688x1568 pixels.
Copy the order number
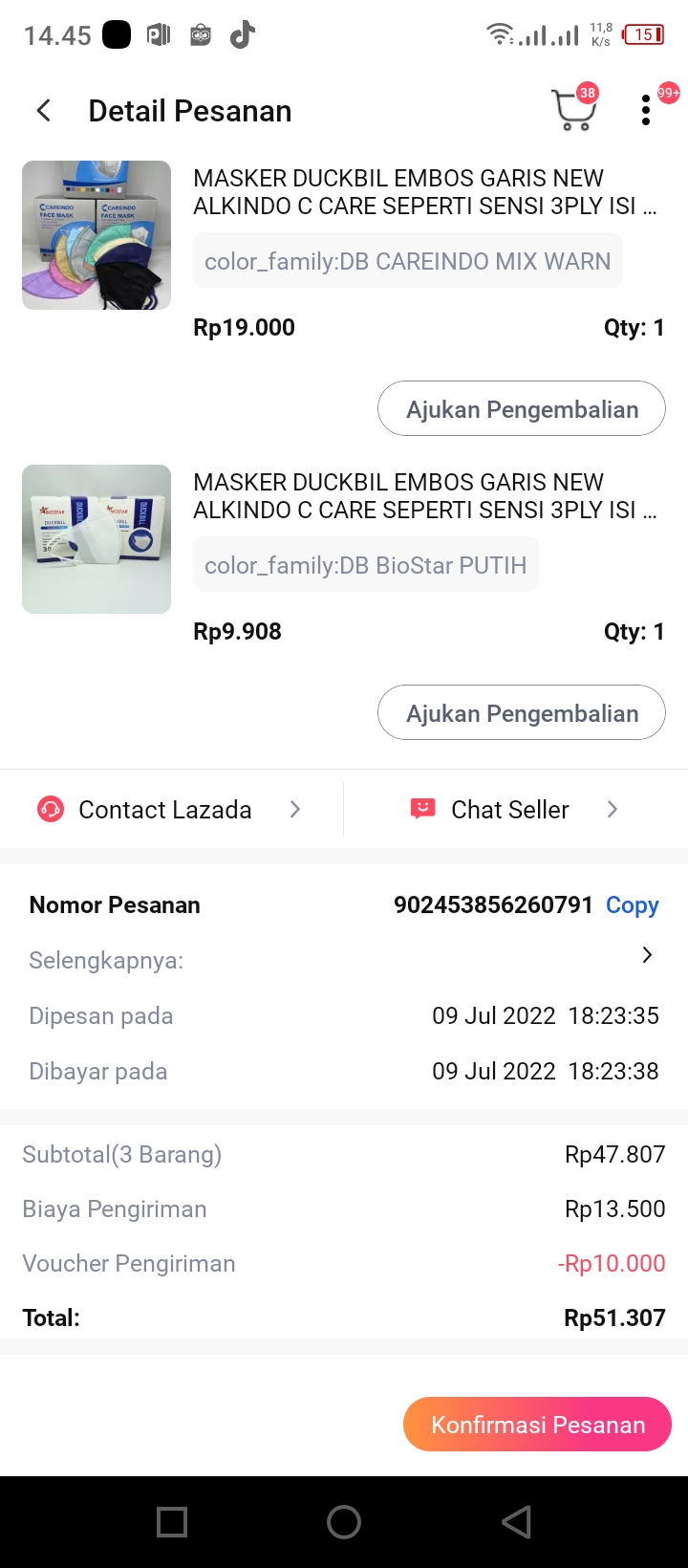[632, 905]
